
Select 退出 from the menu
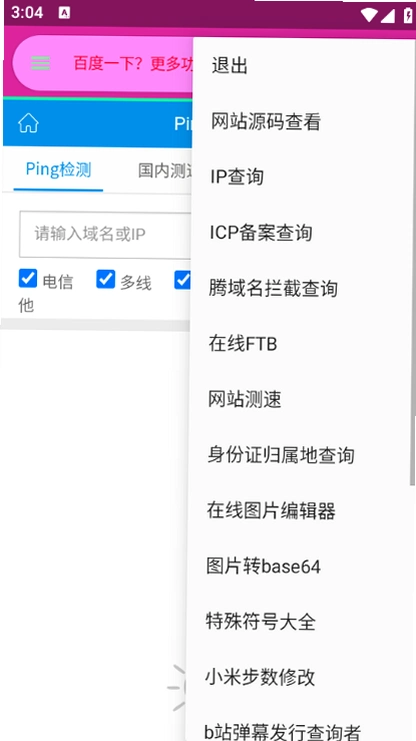point(303,66)
